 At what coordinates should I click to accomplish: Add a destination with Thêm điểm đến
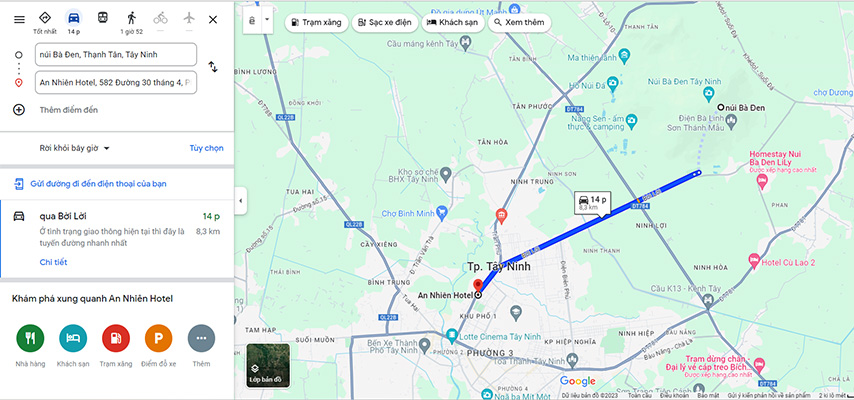68,109
